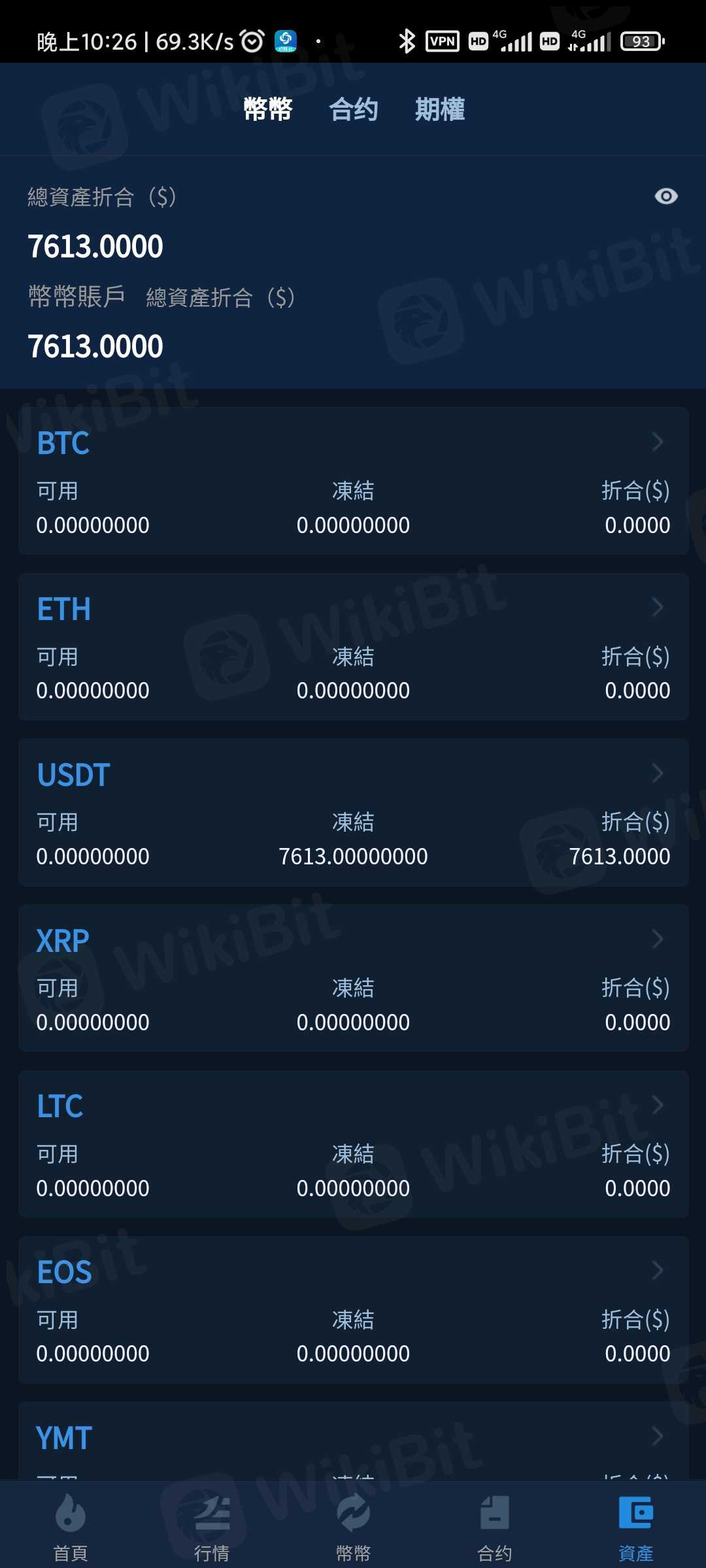
Task: Open the ETH asset card
Action: (x=353, y=647)
